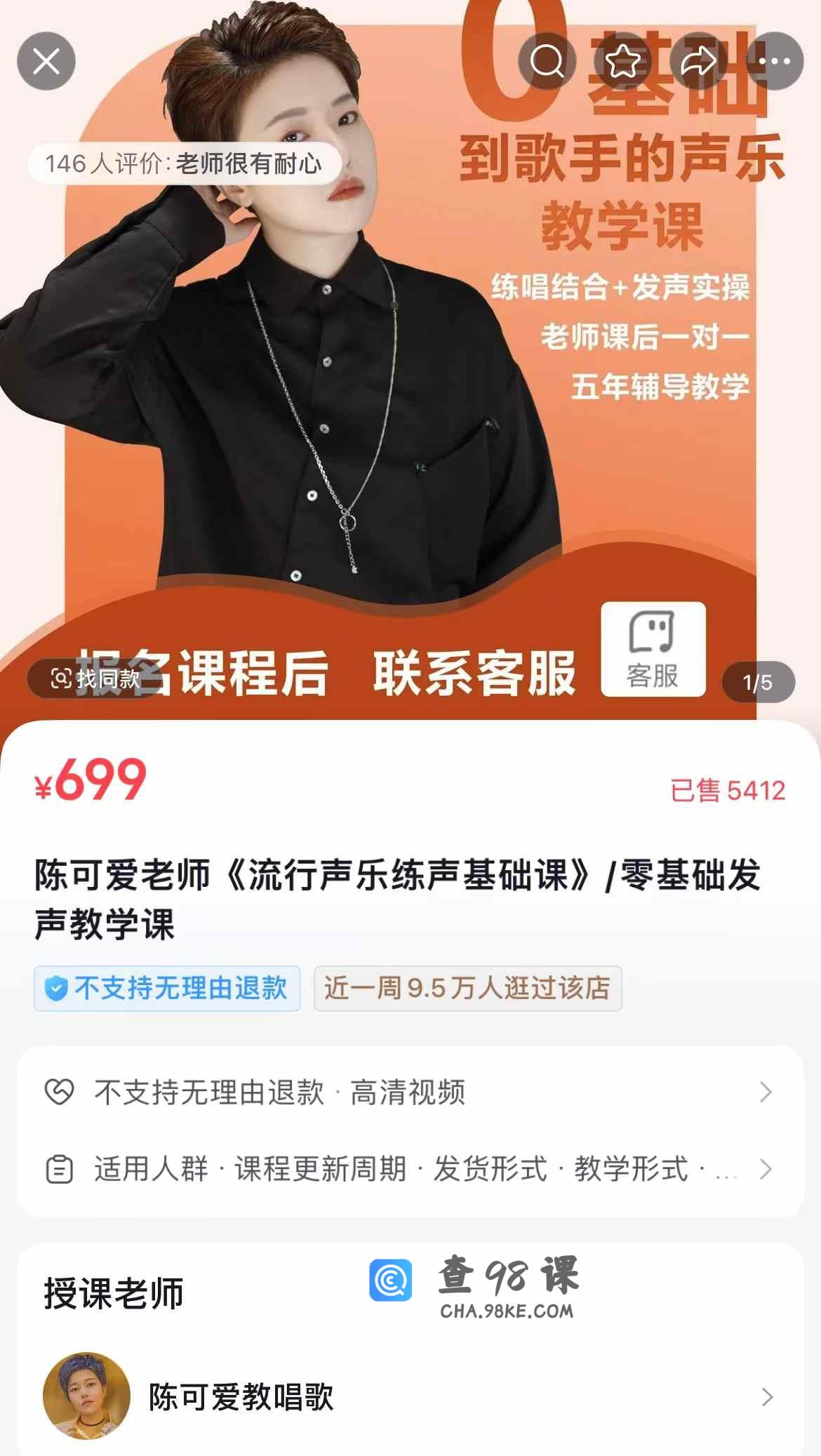Tap the 找同款 find-similar button

pos(95,679)
